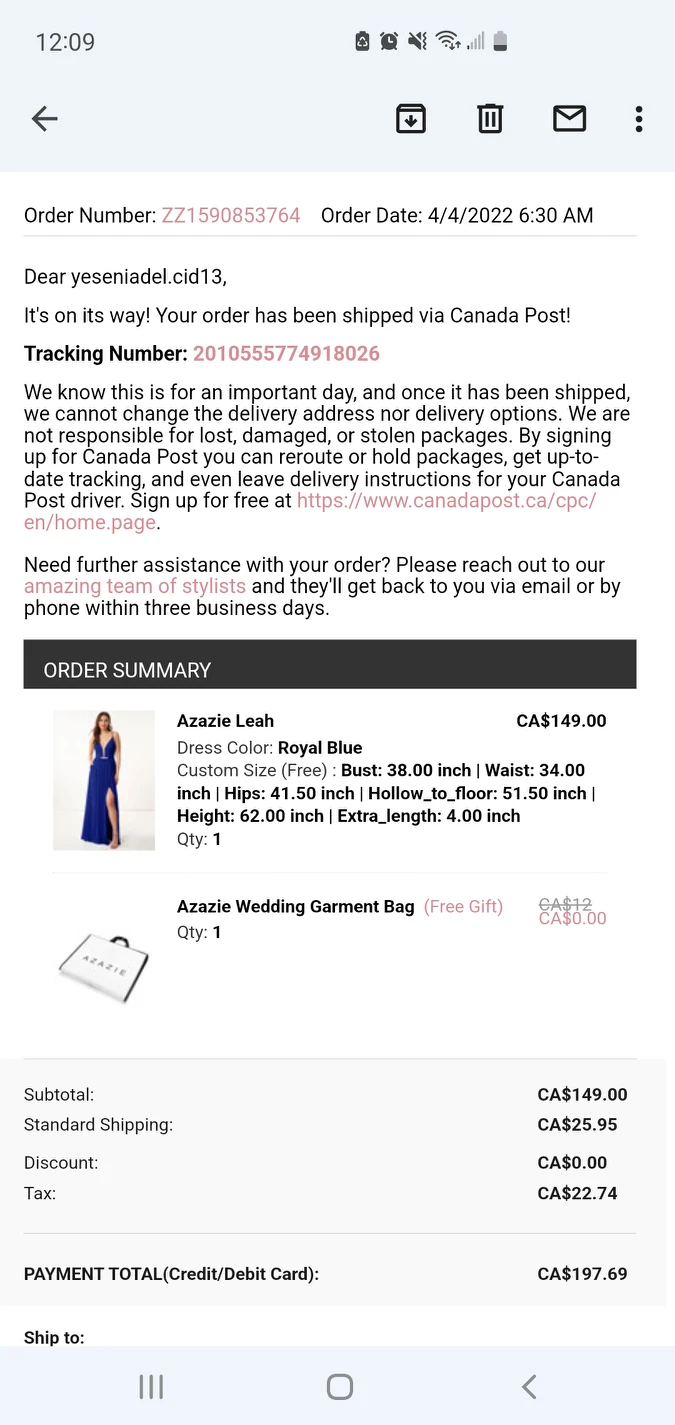The height and width of the screenshot is (1425, 675).
Task: Open the canadapost.ca home page link
Action: 310,511
